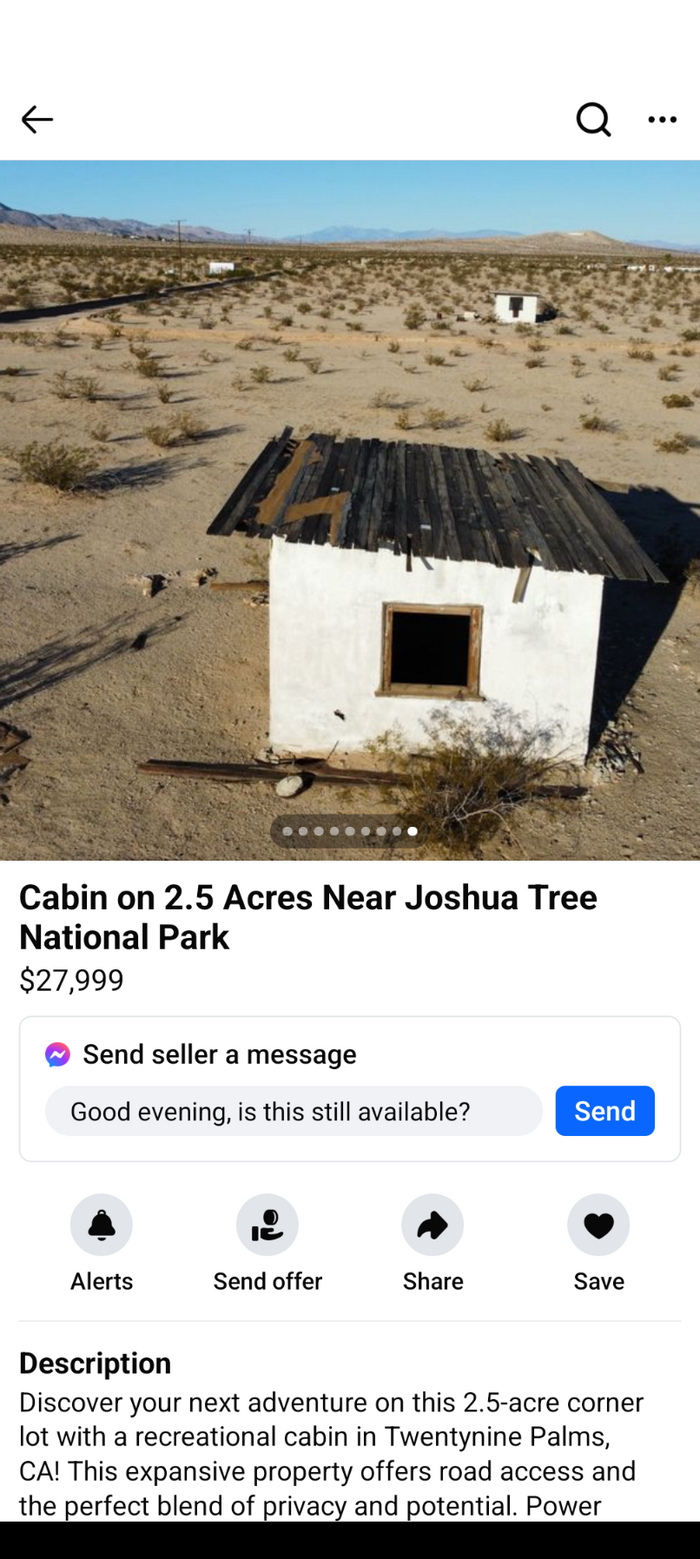The width and height of the screenshot is (700, 1559).
Task: Open the cabin listing photo
Action: click(350, 510)
